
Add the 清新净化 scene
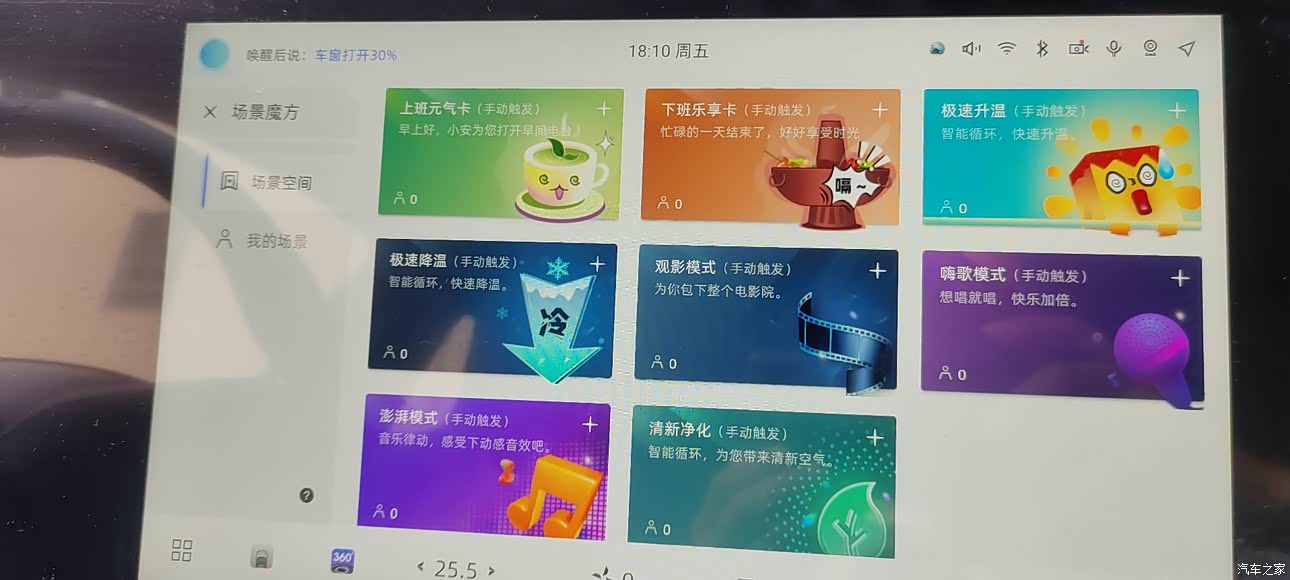pyautogui.click(x=875, y=437)
